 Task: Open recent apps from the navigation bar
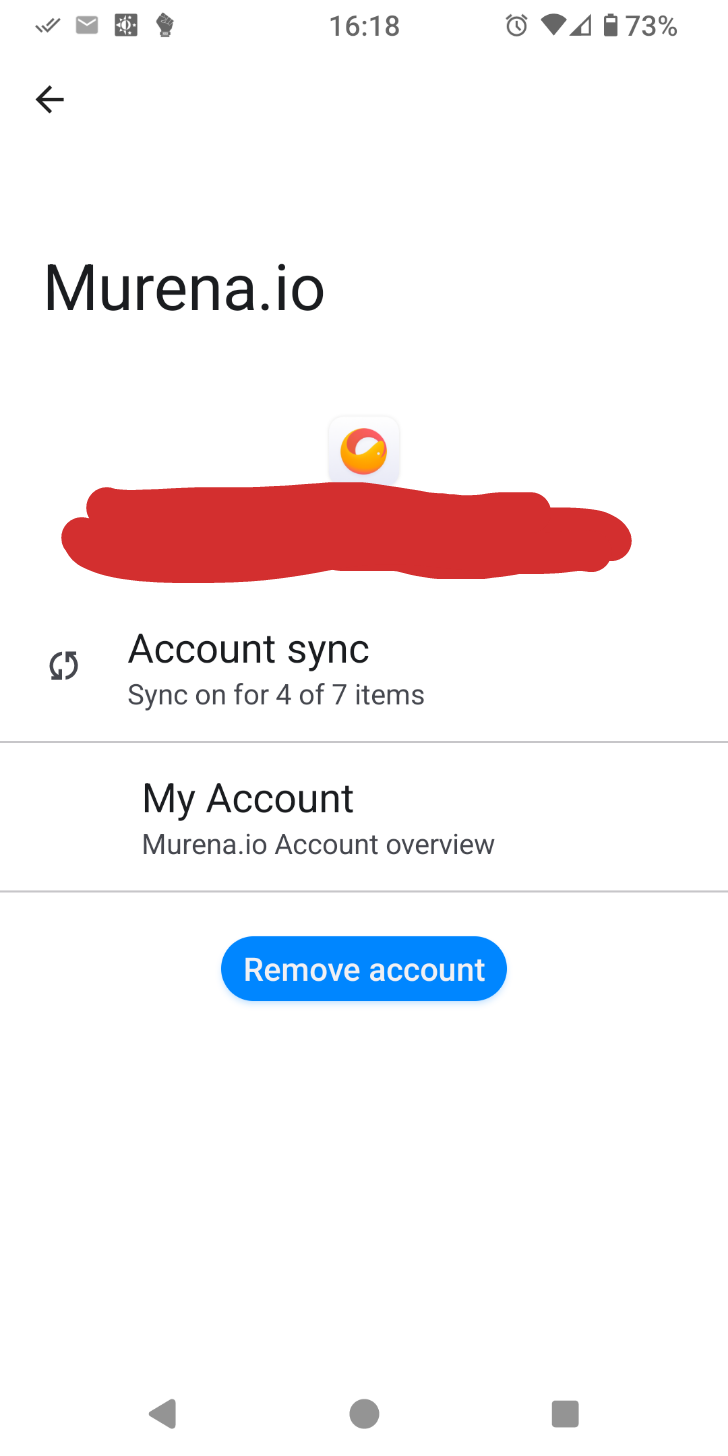(x=565, y=1413)
